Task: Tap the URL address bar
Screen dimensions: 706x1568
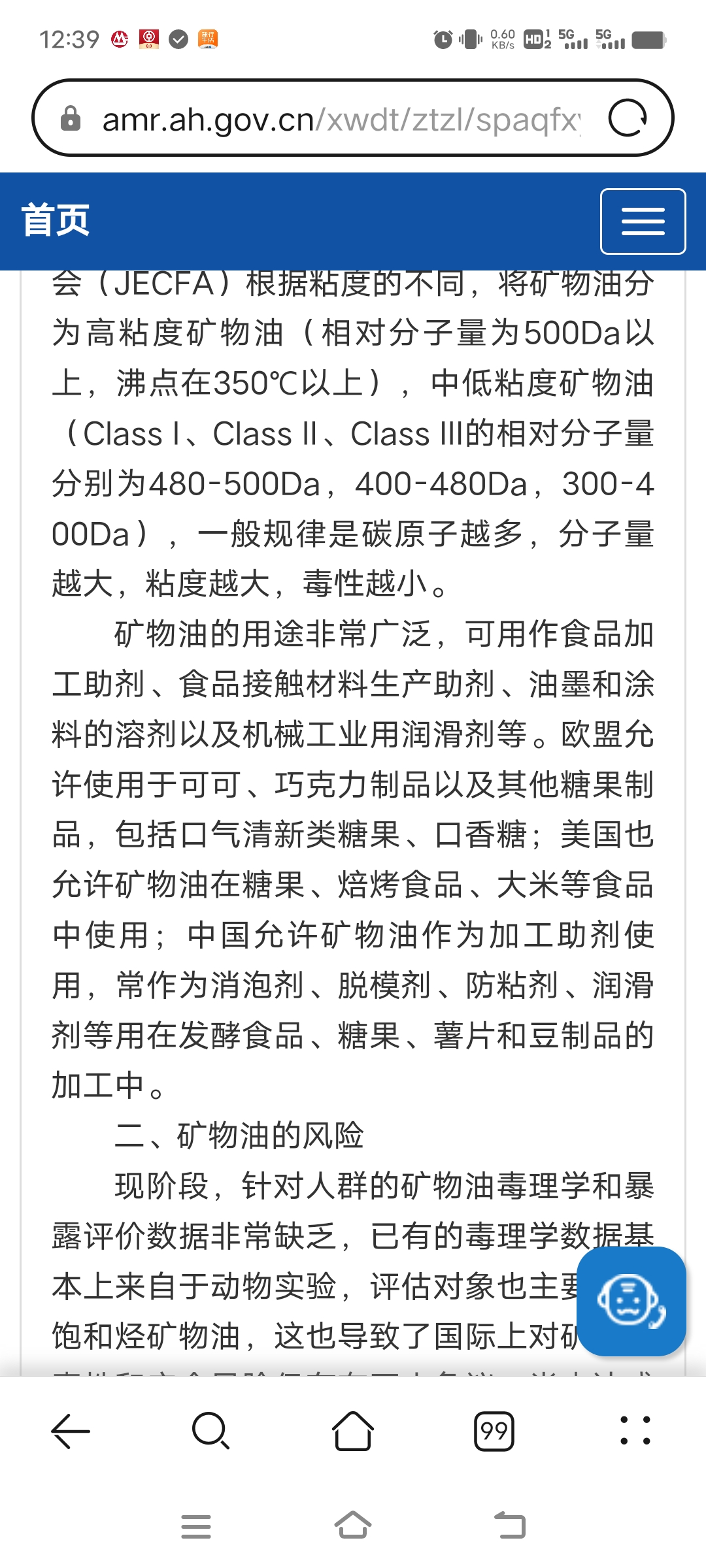Action: [340, 119]
